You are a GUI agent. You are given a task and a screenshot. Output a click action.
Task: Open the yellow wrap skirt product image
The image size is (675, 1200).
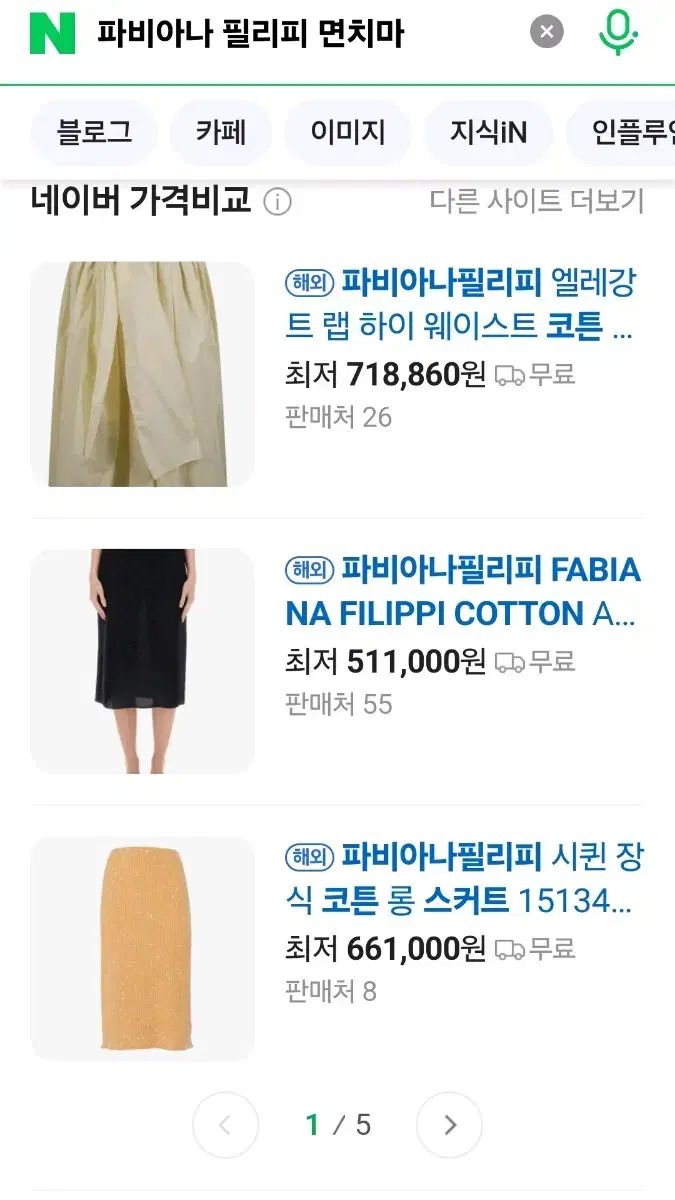142,374
